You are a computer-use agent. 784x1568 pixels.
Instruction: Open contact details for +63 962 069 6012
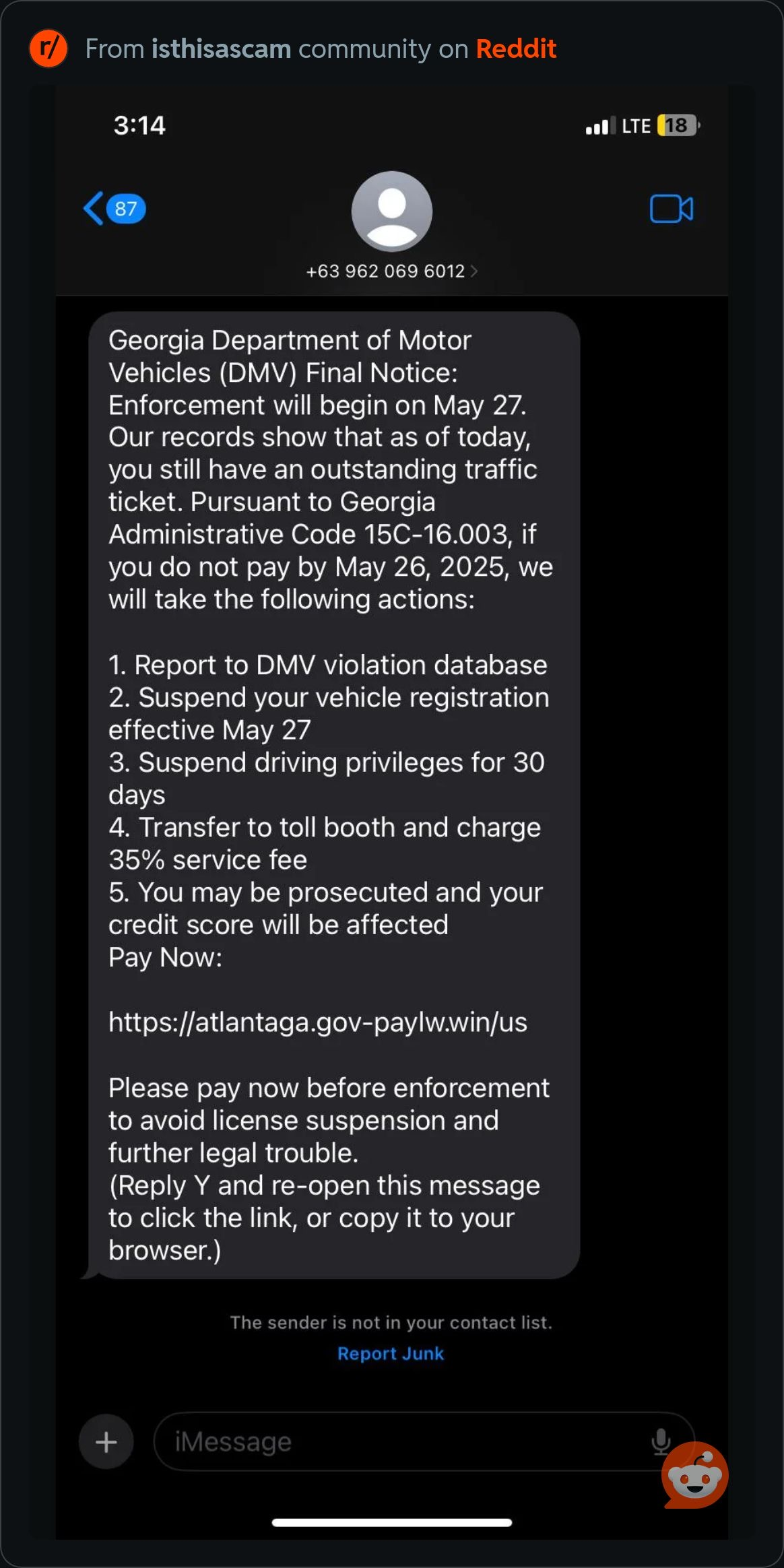click(391, 271)
